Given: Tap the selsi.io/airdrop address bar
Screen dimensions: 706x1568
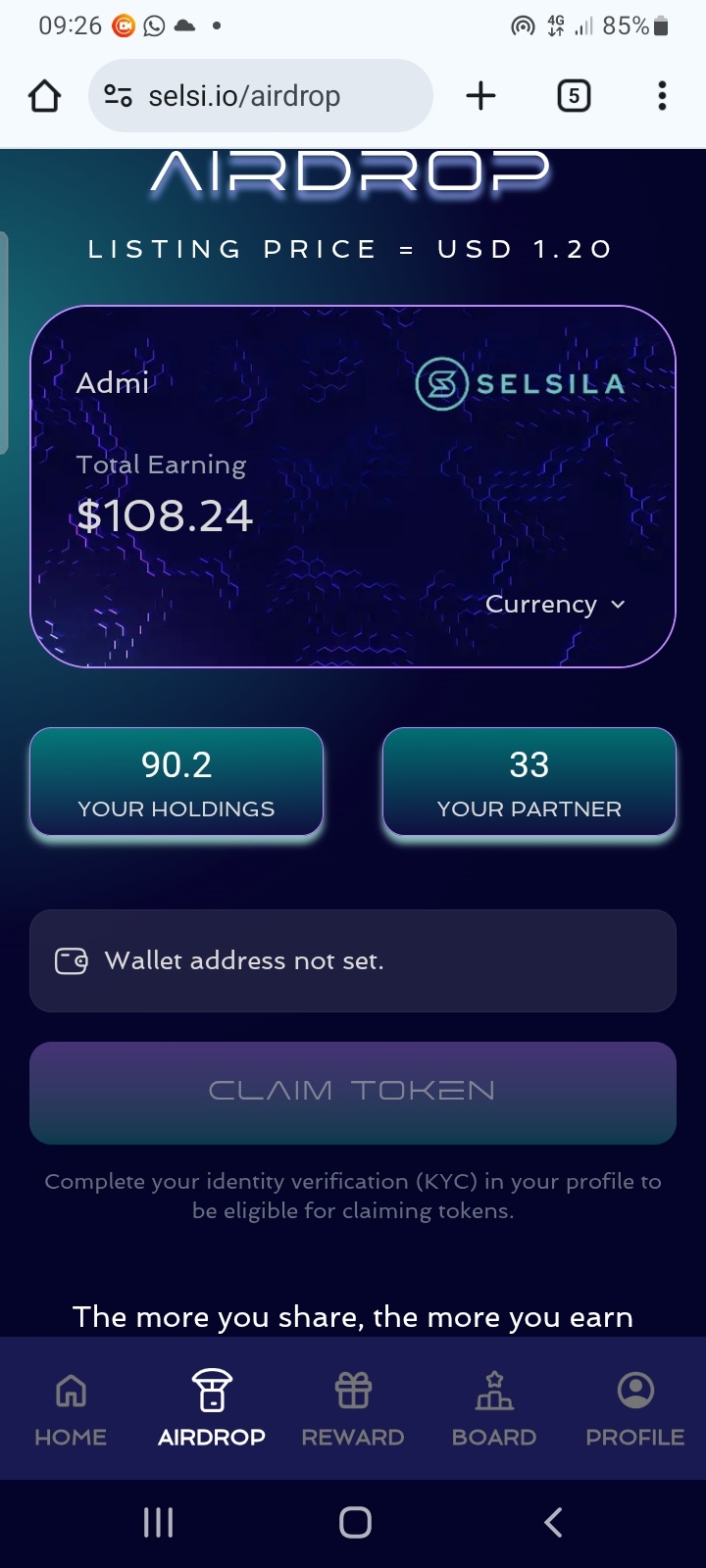Looking at the screenshot, I should [x=261, y=96].
